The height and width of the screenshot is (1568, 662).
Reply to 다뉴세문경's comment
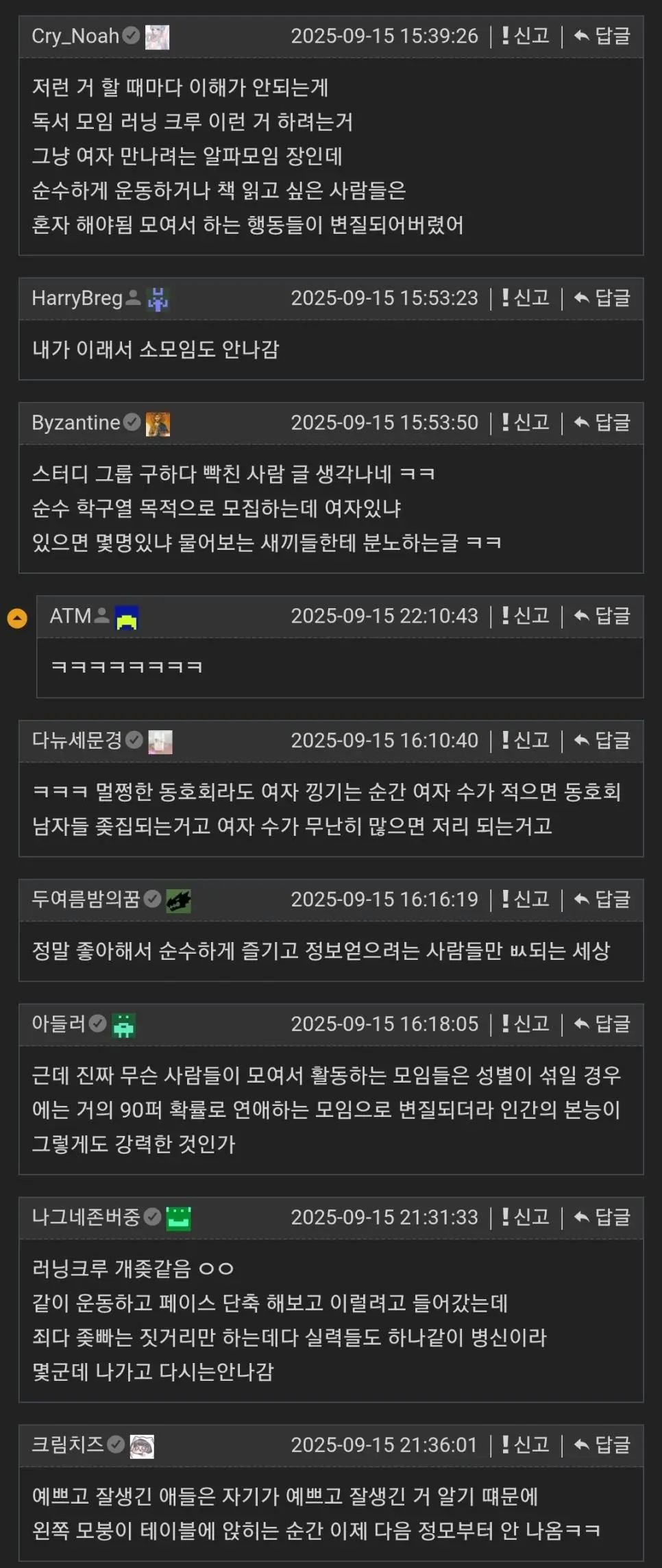click(602, 740)
